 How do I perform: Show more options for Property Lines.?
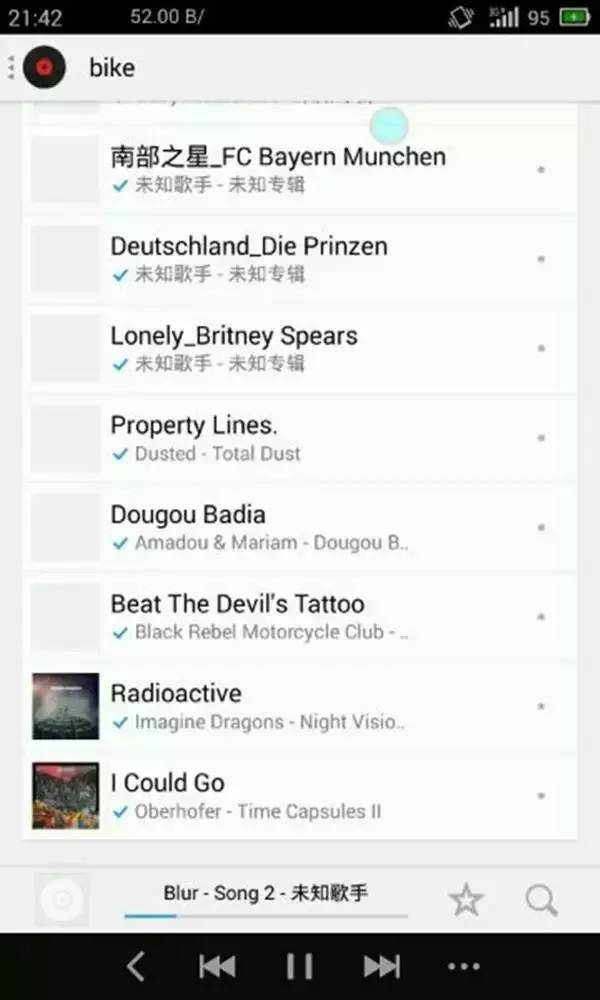[541, 438]
